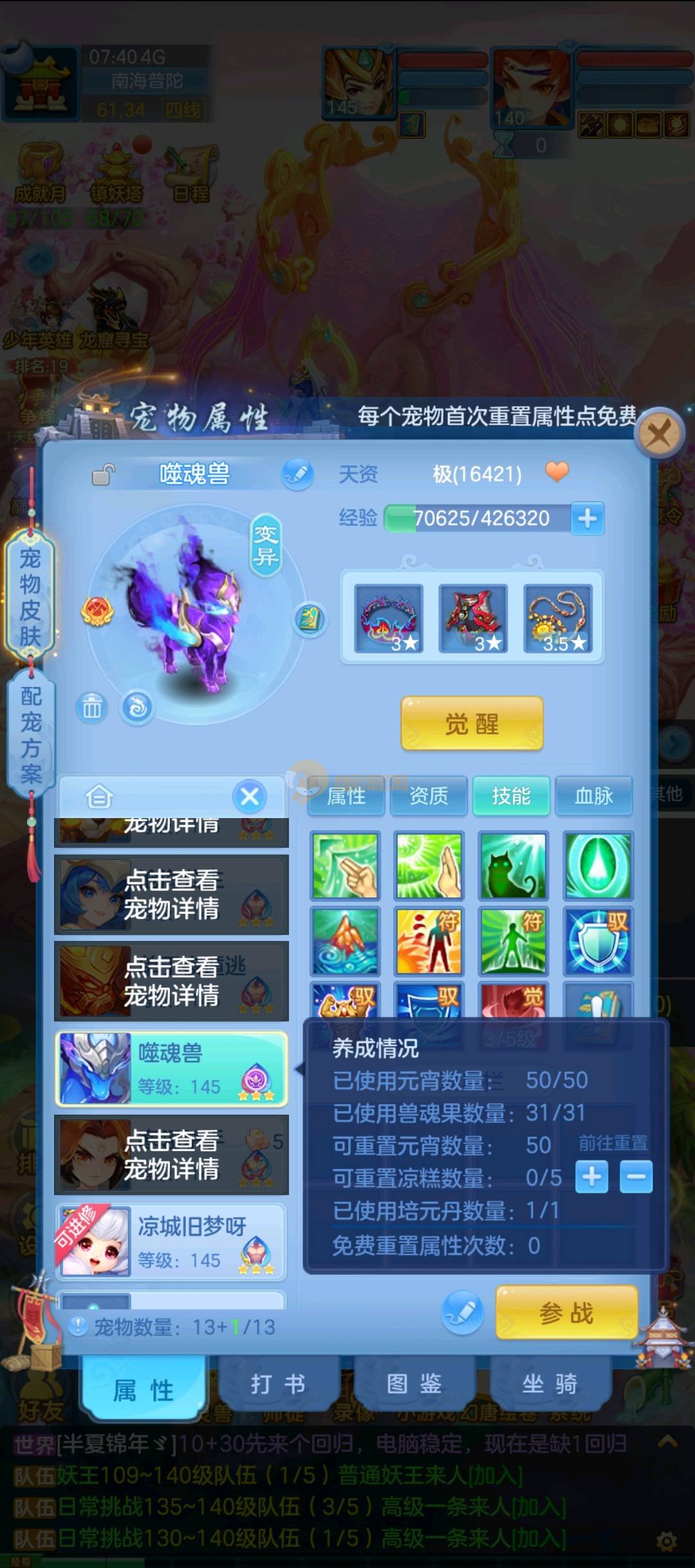Decrease 可重置凉糕数量 with the minus
This screenshot has height=1568, width=695.
[636, 1177]
